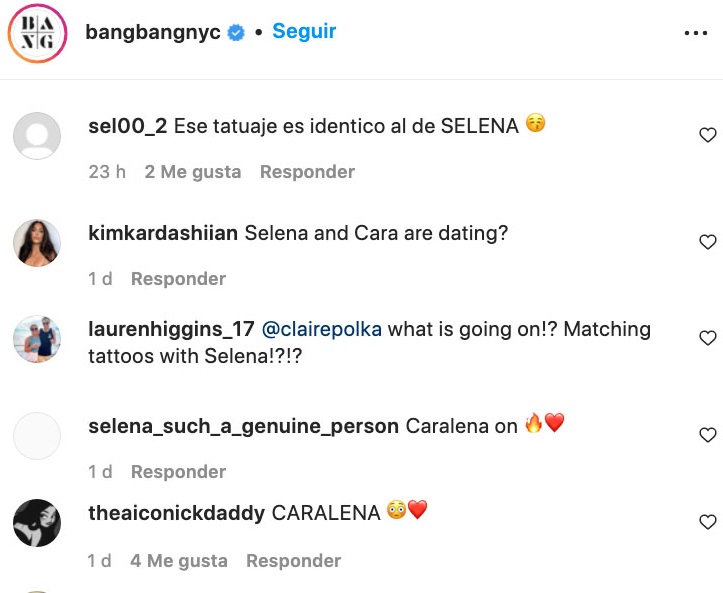See the 4 likes on theaiconickdaddy's comment
Screen dimensions: 723x593
tap(178, 562)
